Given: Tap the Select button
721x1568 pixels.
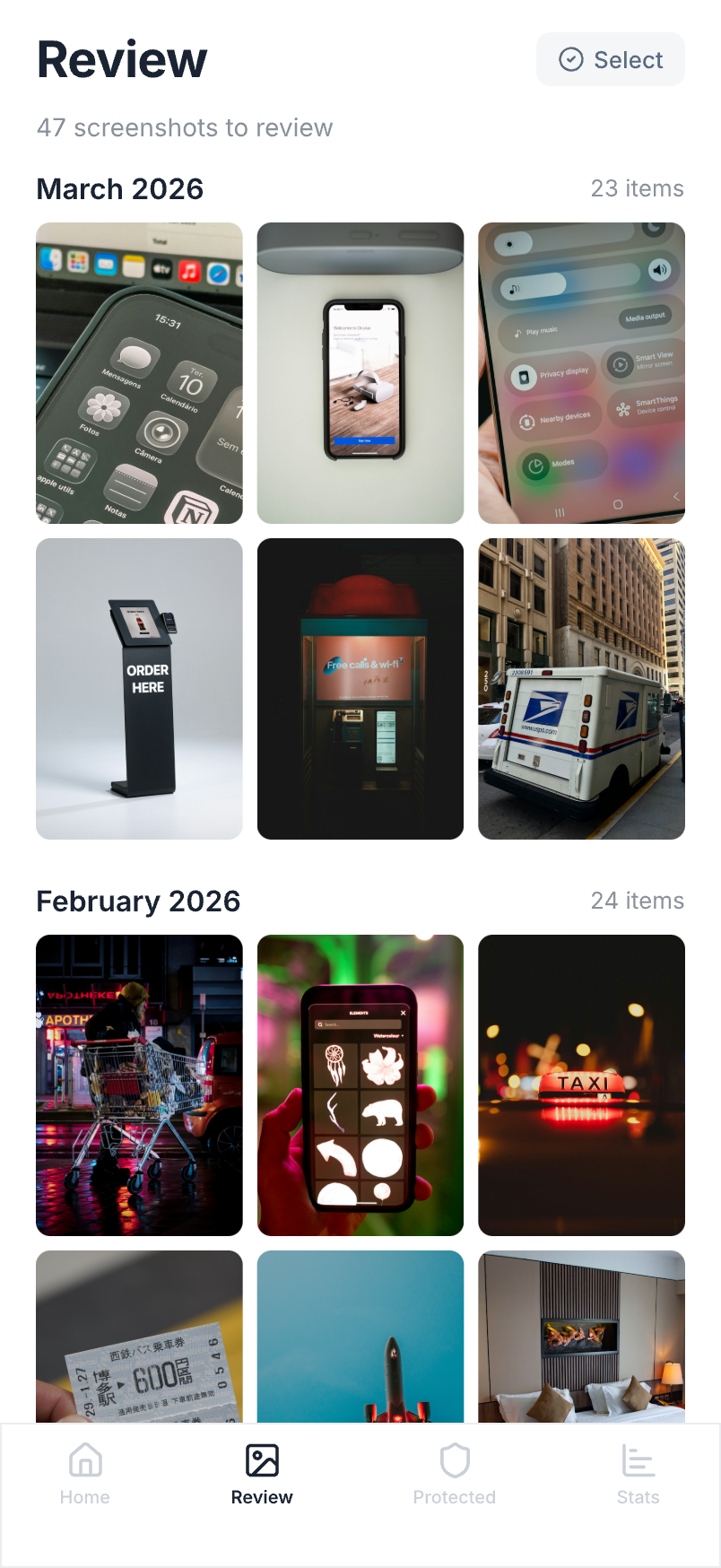Looking at the screenshot, I should point(611,60).
